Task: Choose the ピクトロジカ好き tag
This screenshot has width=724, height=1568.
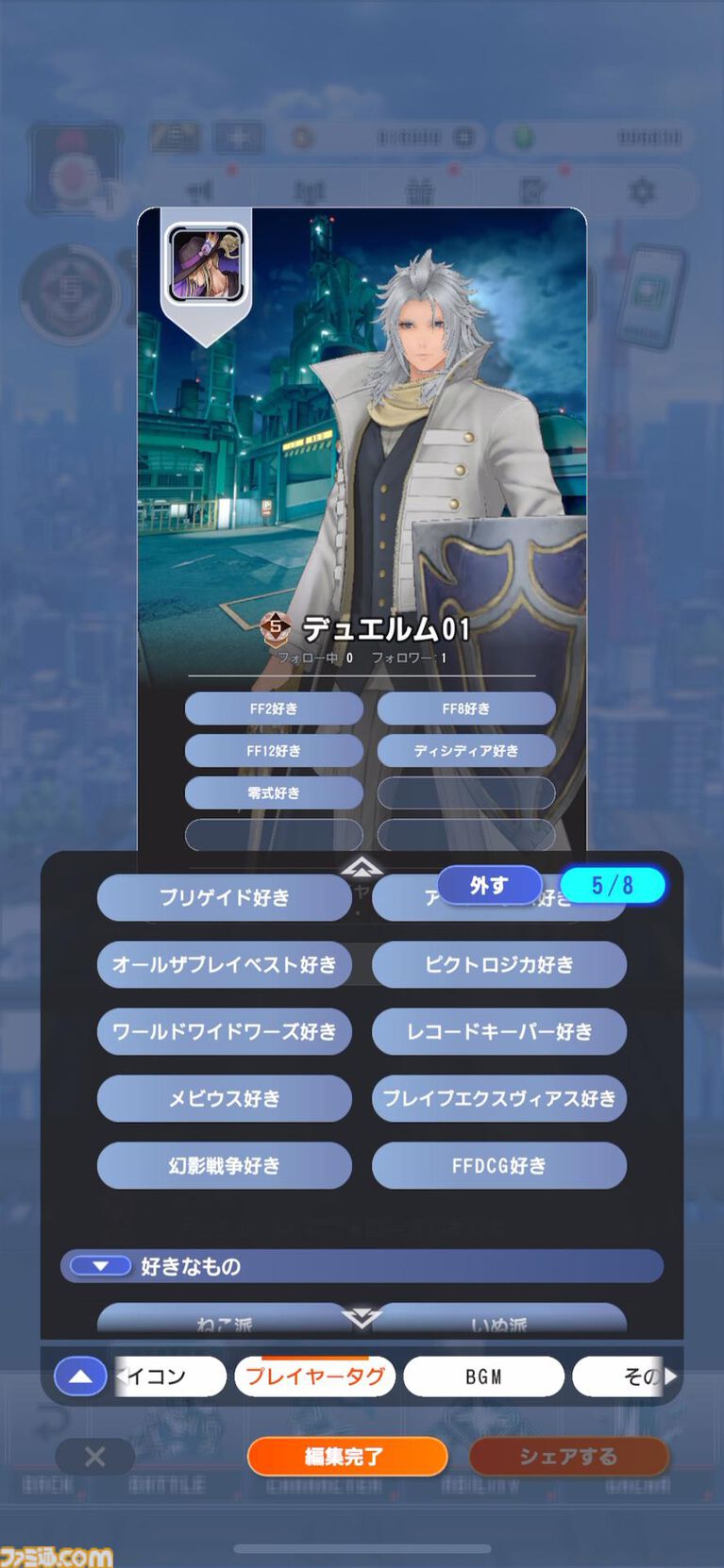Action: click(498, 964)
